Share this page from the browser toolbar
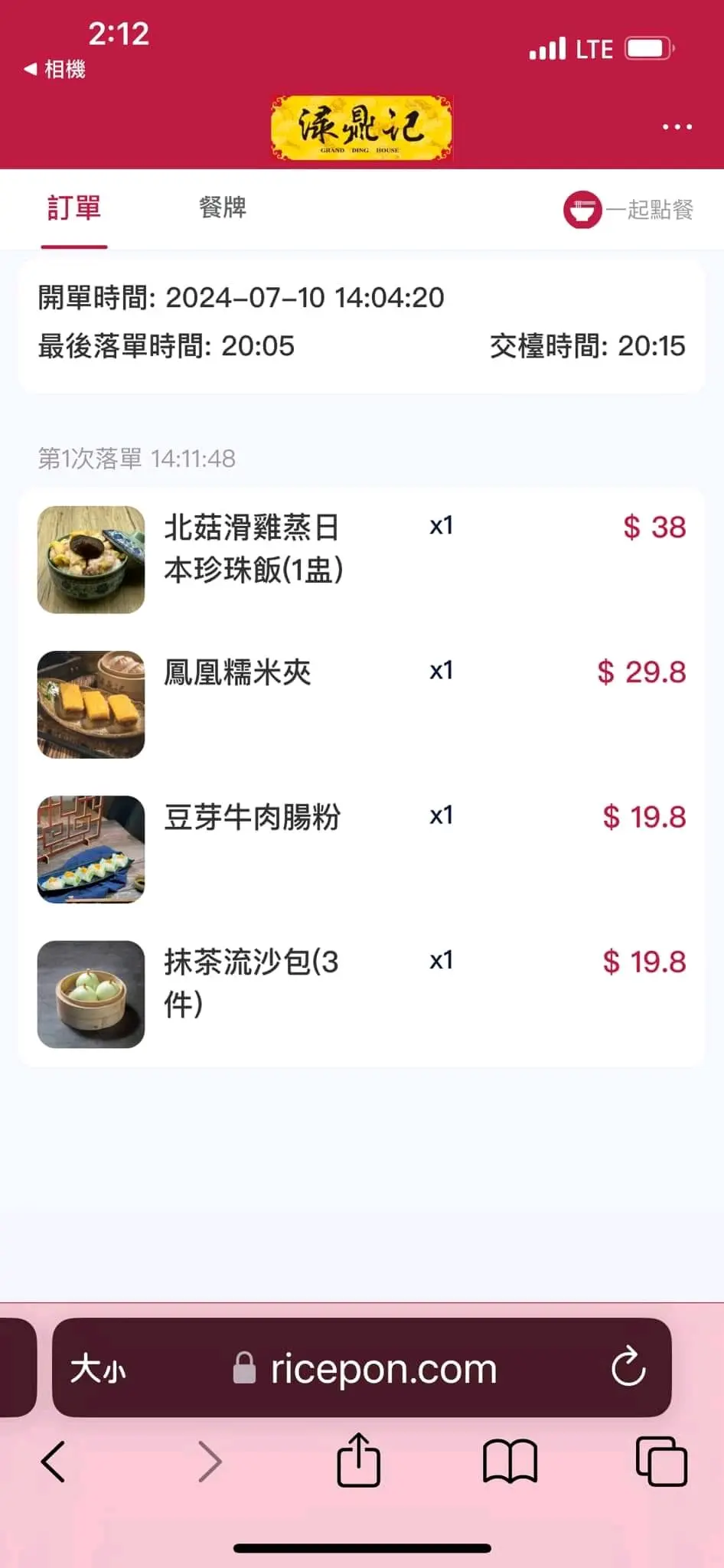The width and height of the screenshot is (724, 1568). point(358,1461)
